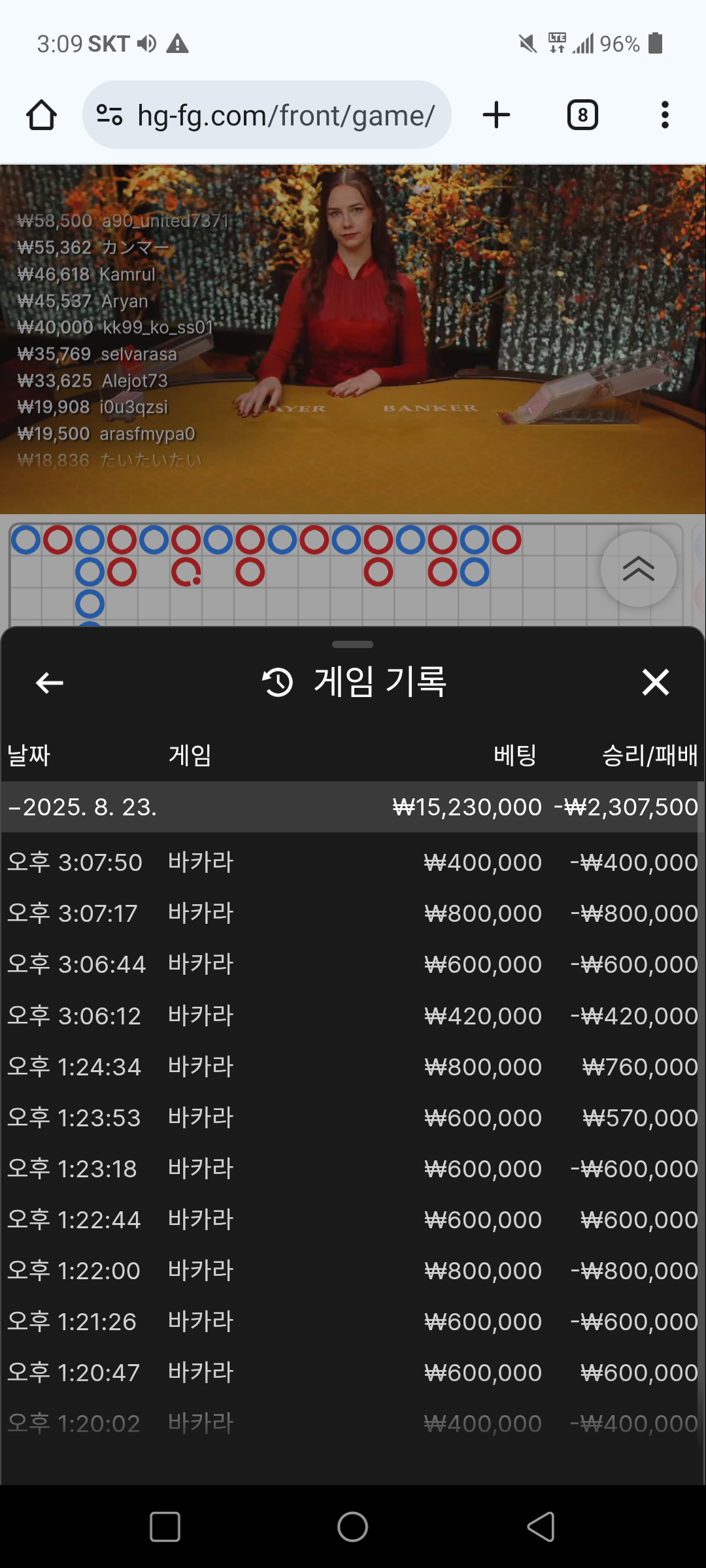Image resolution: width=706 pixels, height=1568 pixels.
Task: Open the 오후 3:06:44 바카라 record
Action: [x=352, y=964]
